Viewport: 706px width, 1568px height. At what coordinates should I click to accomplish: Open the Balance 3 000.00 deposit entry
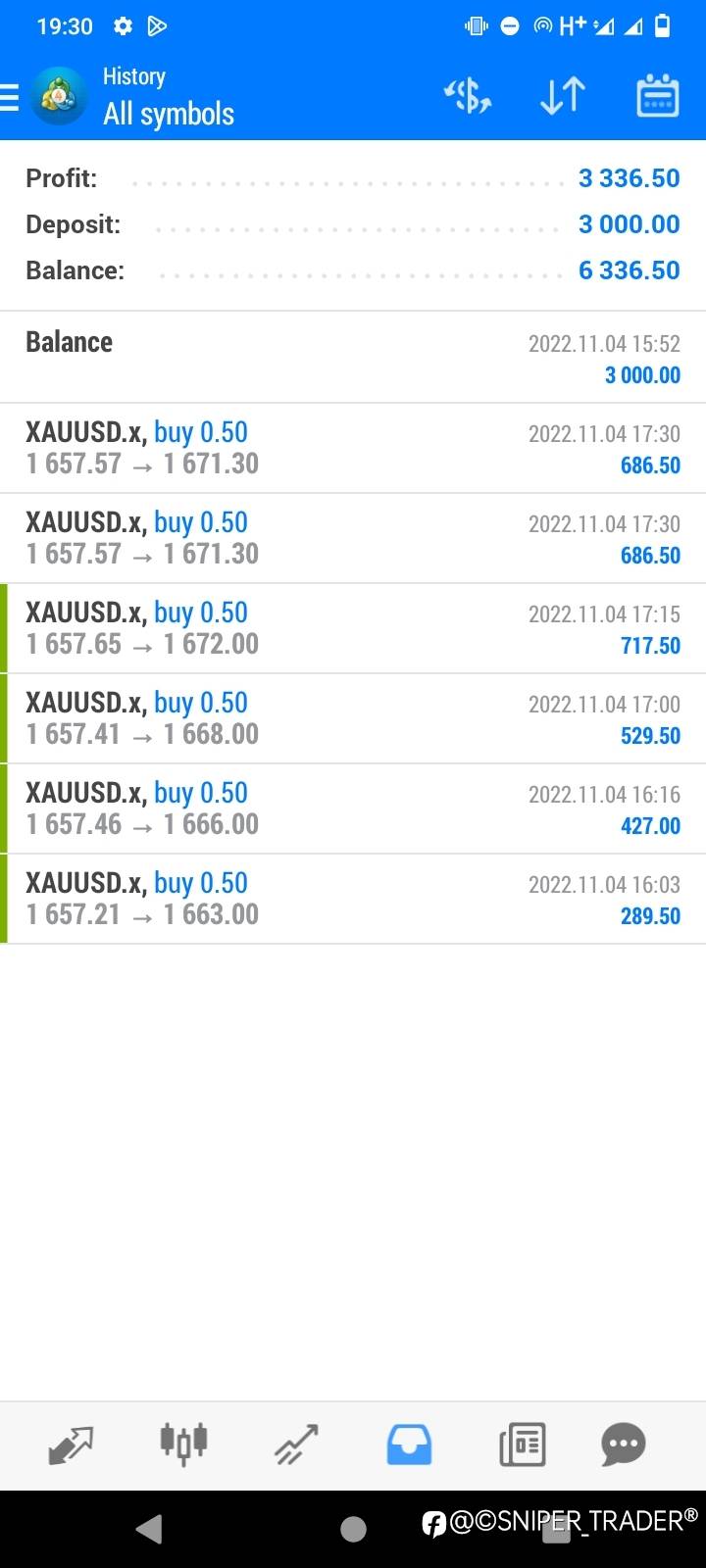pyautogui.click(x=353, y=358)
